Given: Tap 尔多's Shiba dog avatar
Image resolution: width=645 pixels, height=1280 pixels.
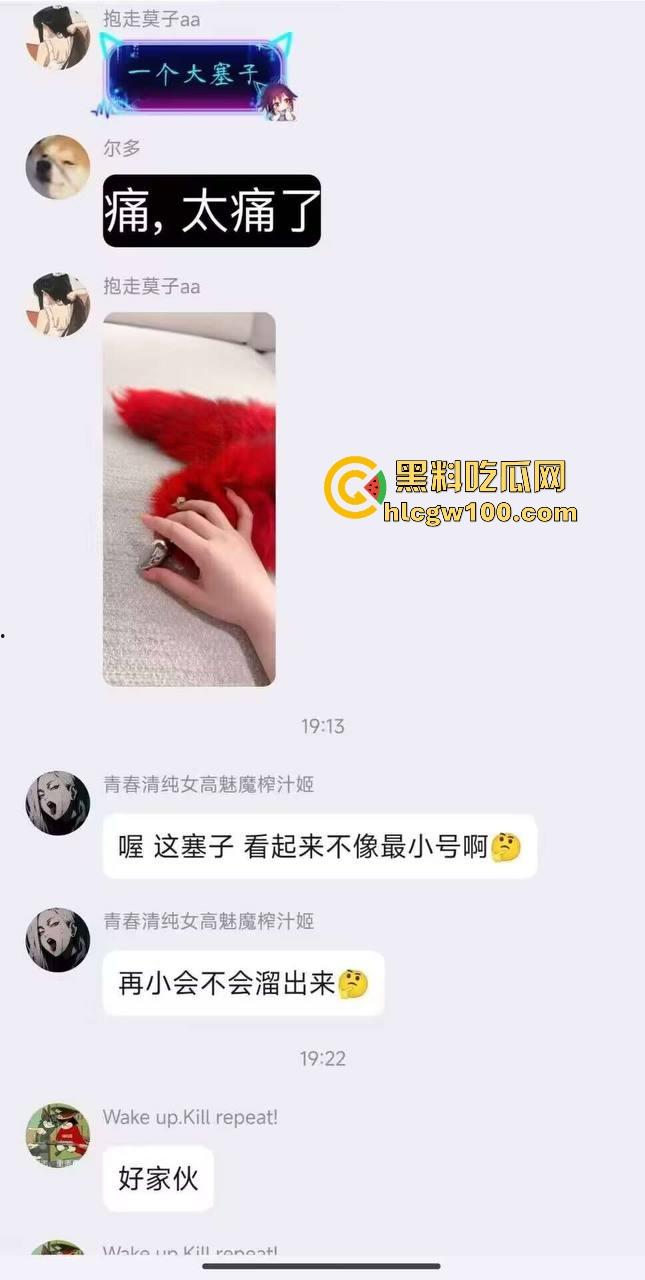Looking at the screenshot, I should click(x=58, y=167).
